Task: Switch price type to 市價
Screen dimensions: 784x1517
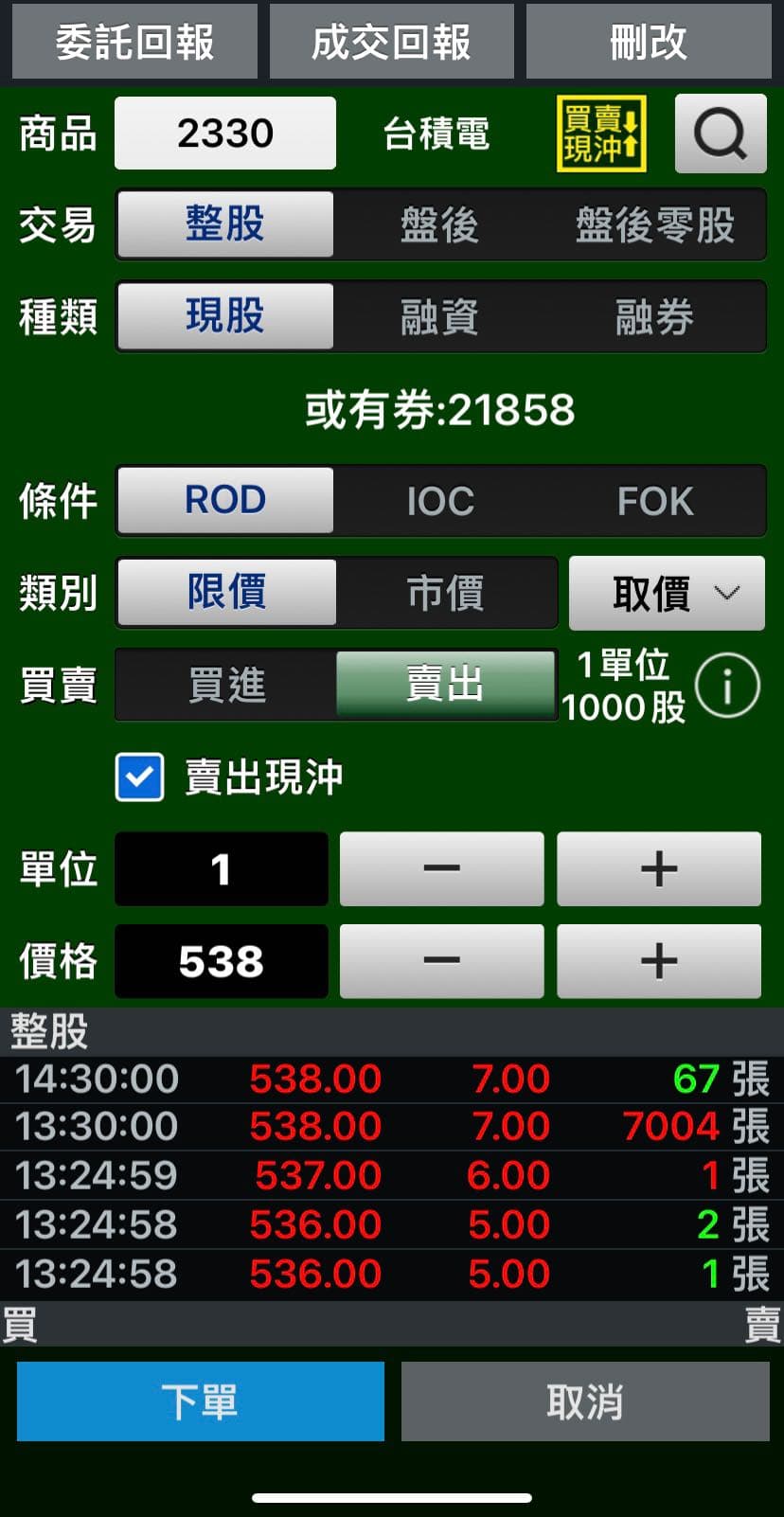Action: 445,594
